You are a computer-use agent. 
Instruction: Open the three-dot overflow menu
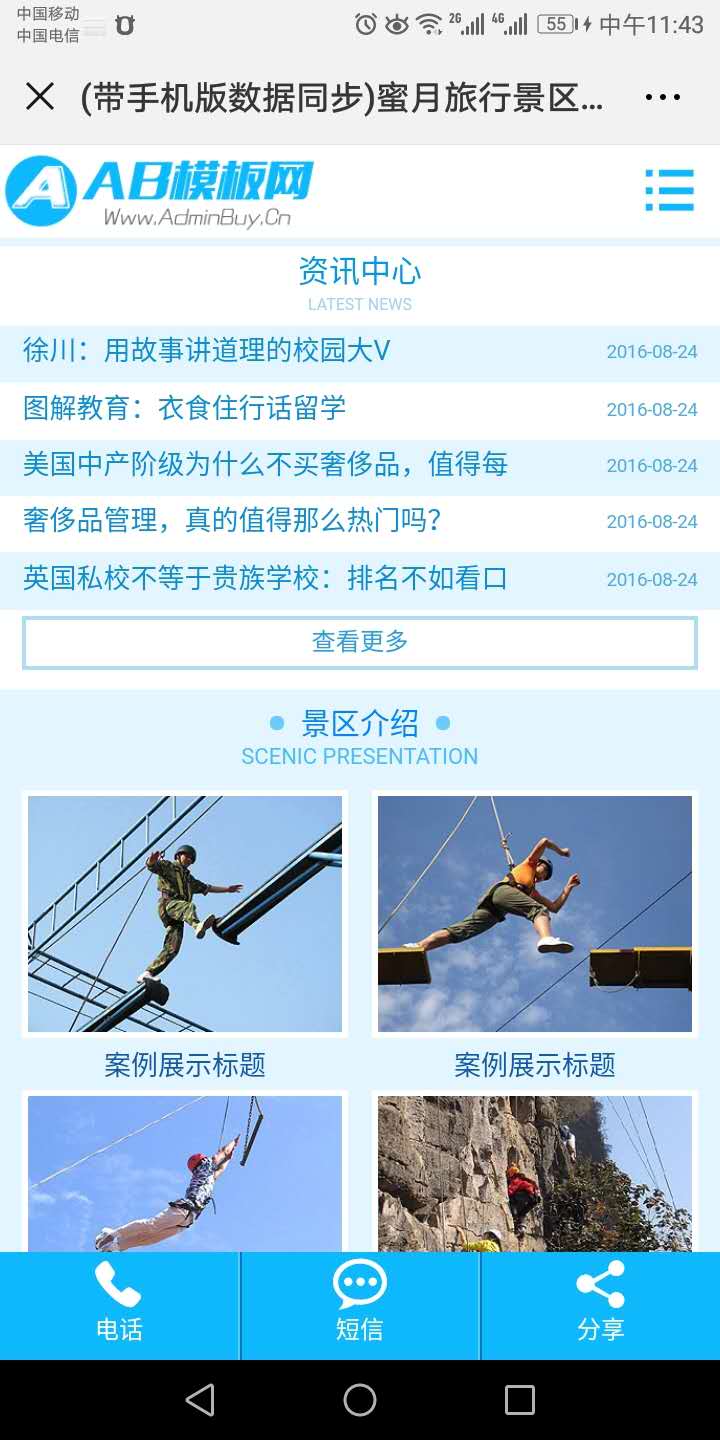tap(662, 97)
